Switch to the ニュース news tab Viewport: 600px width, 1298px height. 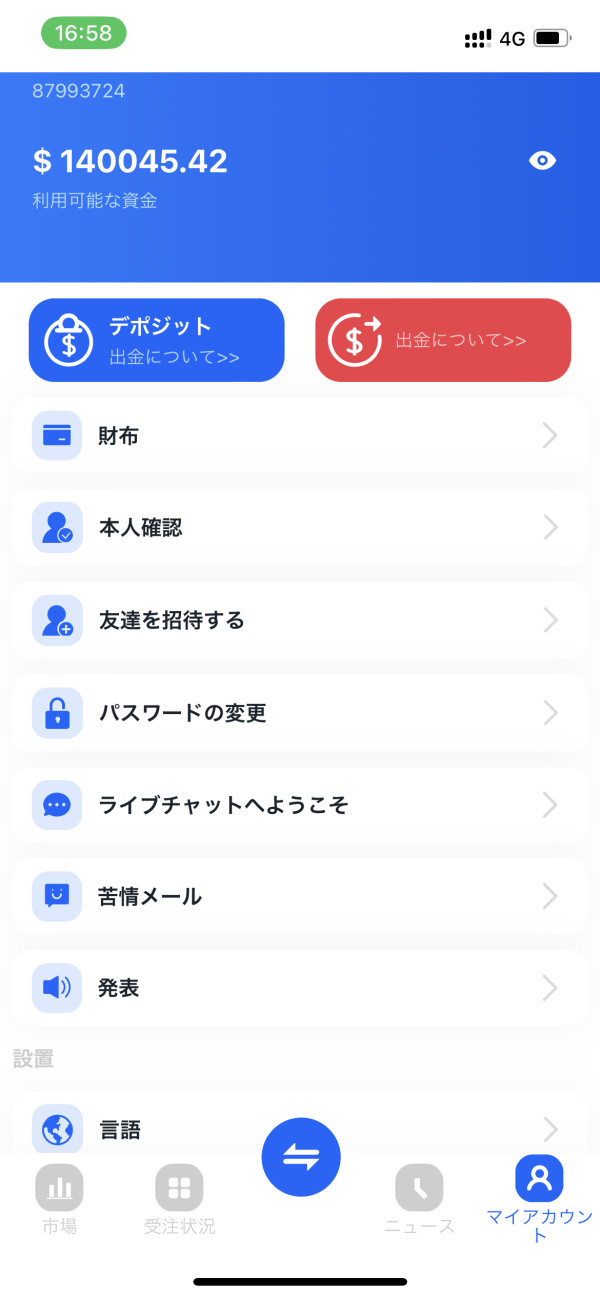point(419,1198)
